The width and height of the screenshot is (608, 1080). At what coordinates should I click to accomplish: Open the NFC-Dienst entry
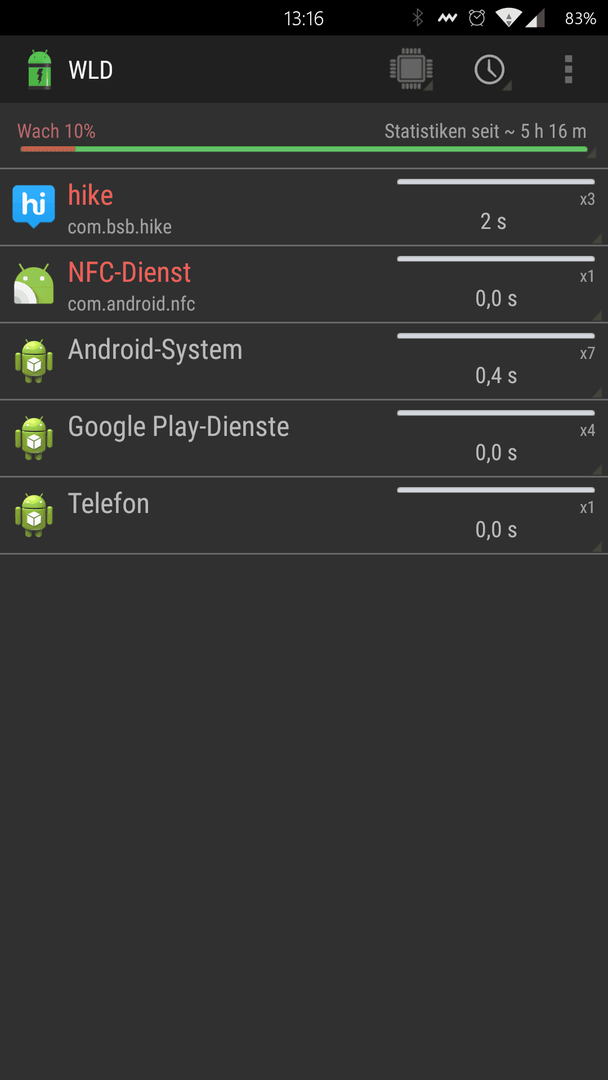coord(304,284)
